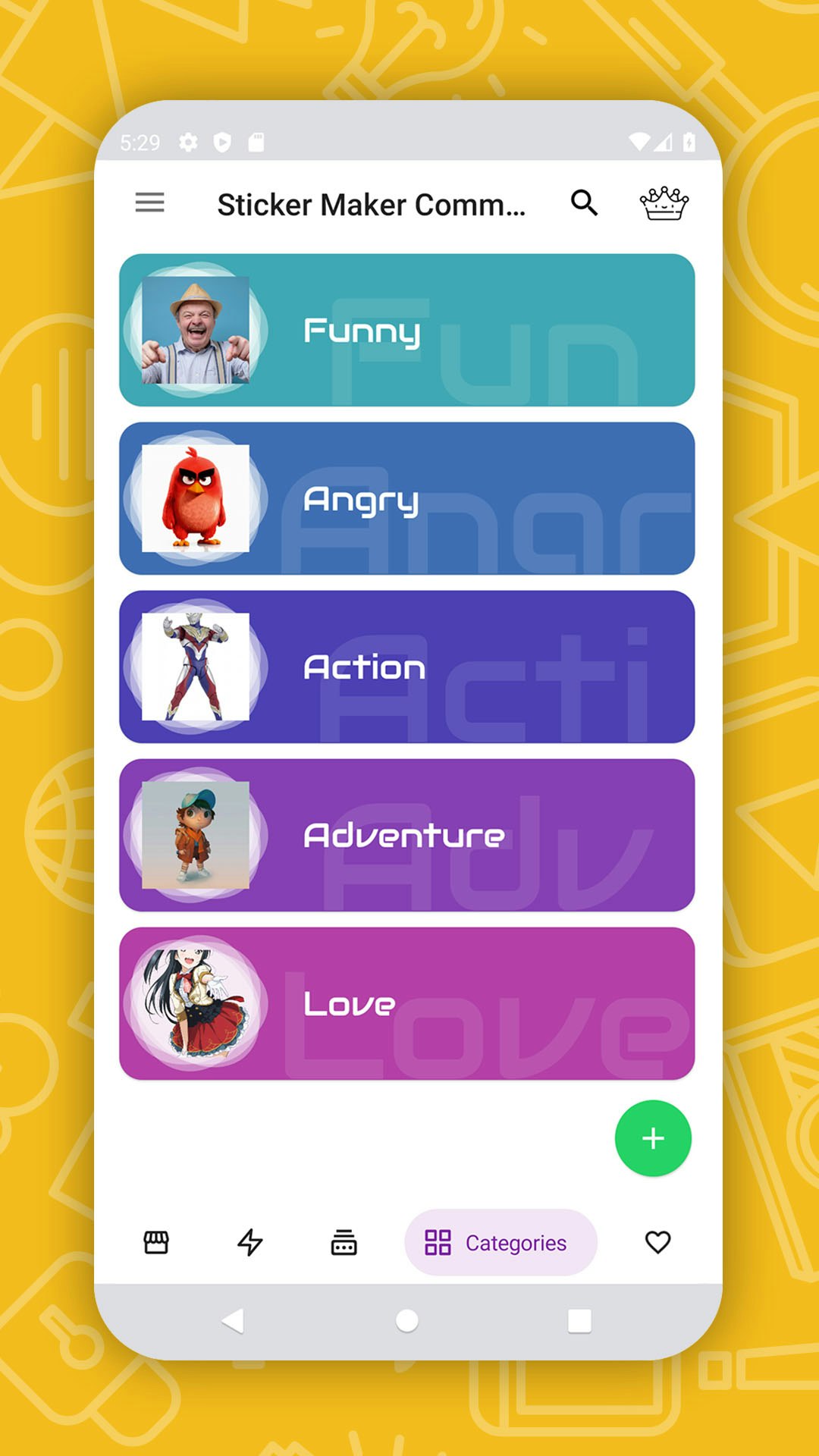Open the store icon in bottom bar
Viewport: 819px width, 1456px height.
pos(155,1242)
